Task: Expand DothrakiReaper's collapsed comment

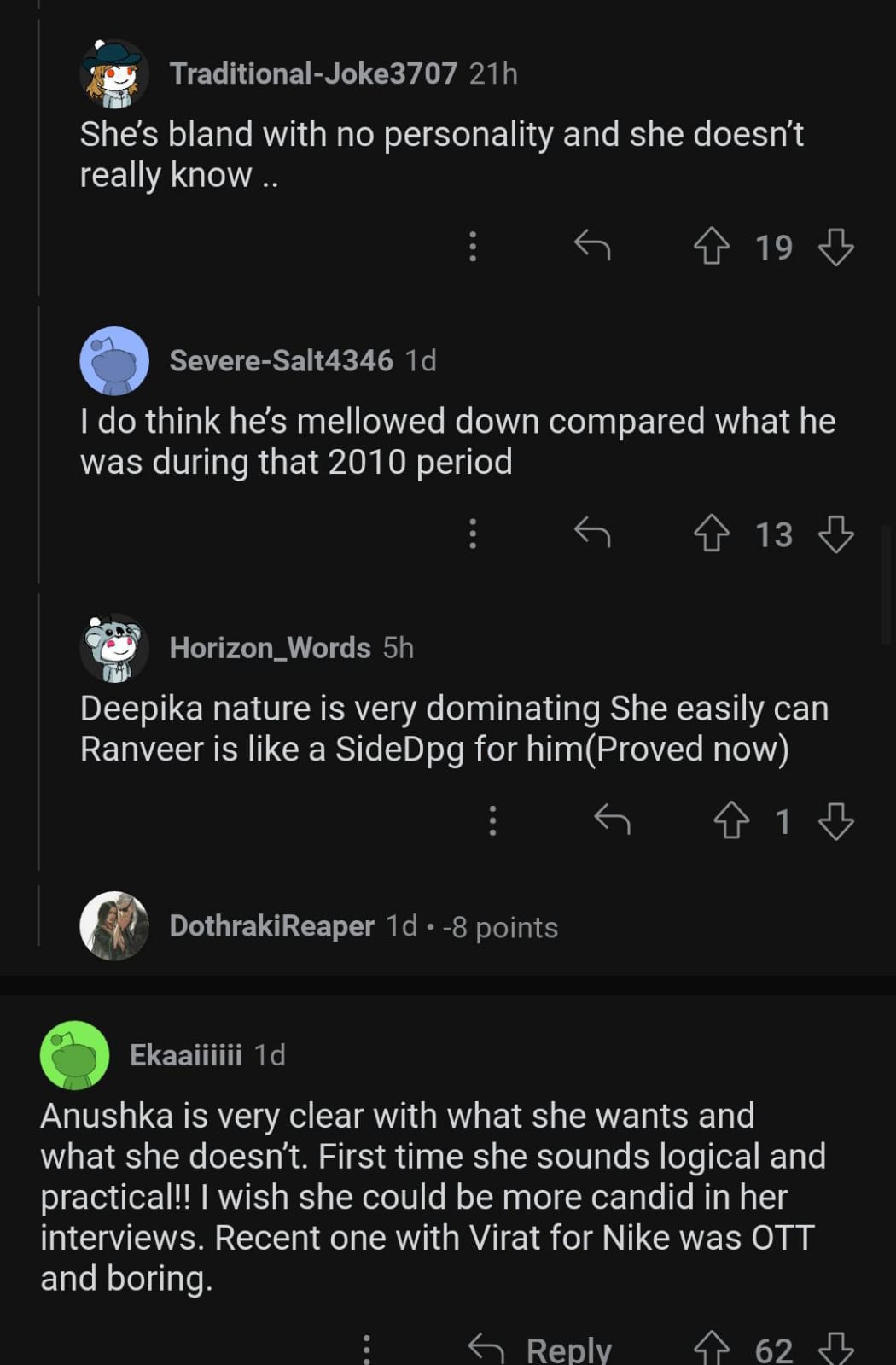Action: [x=363, y=926]
